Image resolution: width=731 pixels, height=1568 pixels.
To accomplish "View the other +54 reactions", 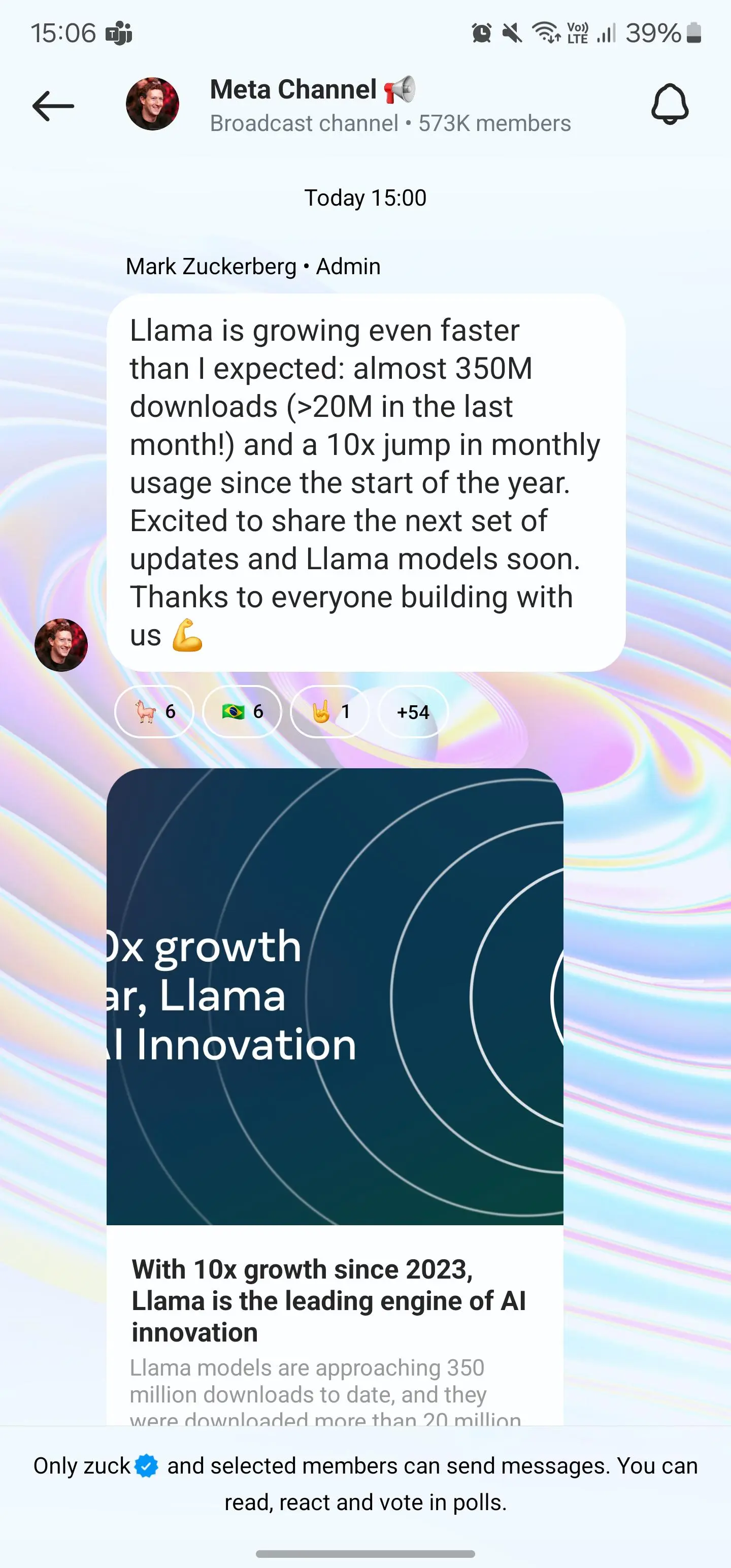I will (x=413, y=711).
